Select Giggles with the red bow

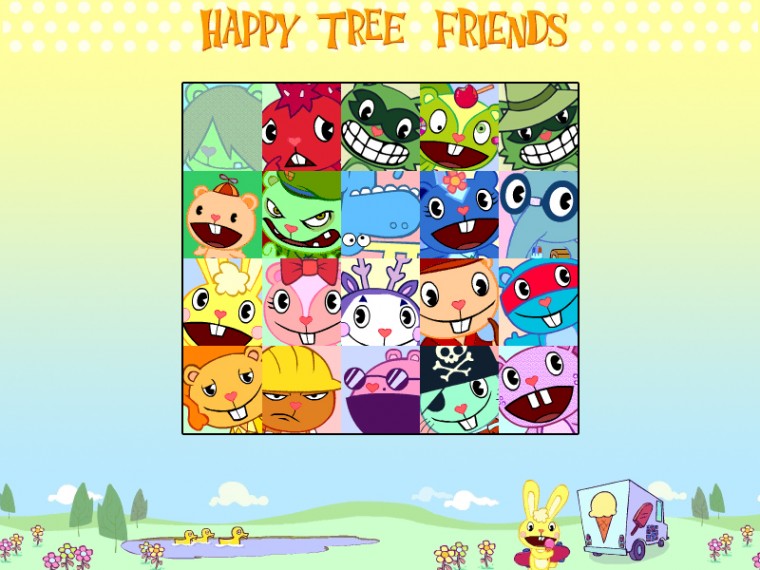pyautogui.click(x=301, y=302)
